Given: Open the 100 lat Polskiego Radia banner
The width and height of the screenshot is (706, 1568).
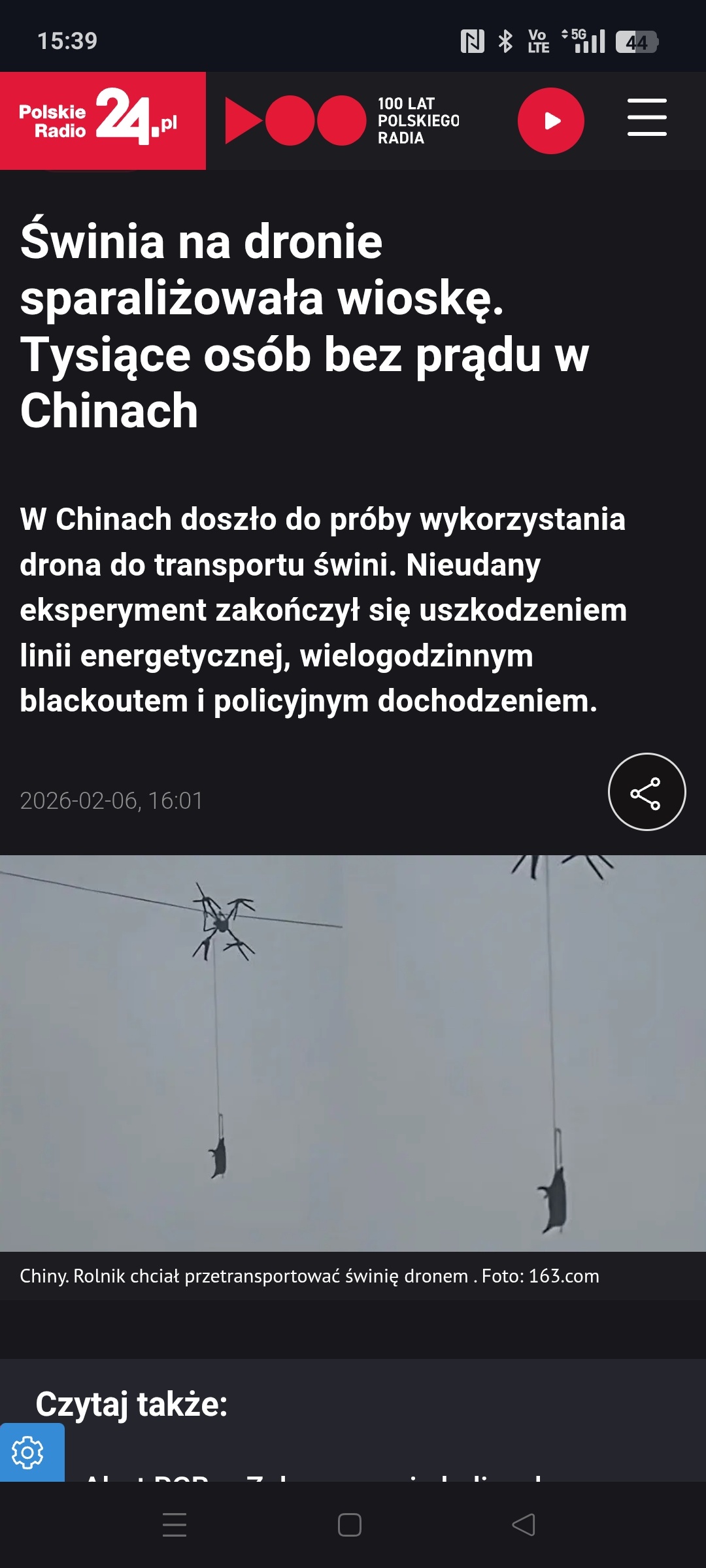Looking at the screenshot, I should pyautogui.click(x=343, y=121).
